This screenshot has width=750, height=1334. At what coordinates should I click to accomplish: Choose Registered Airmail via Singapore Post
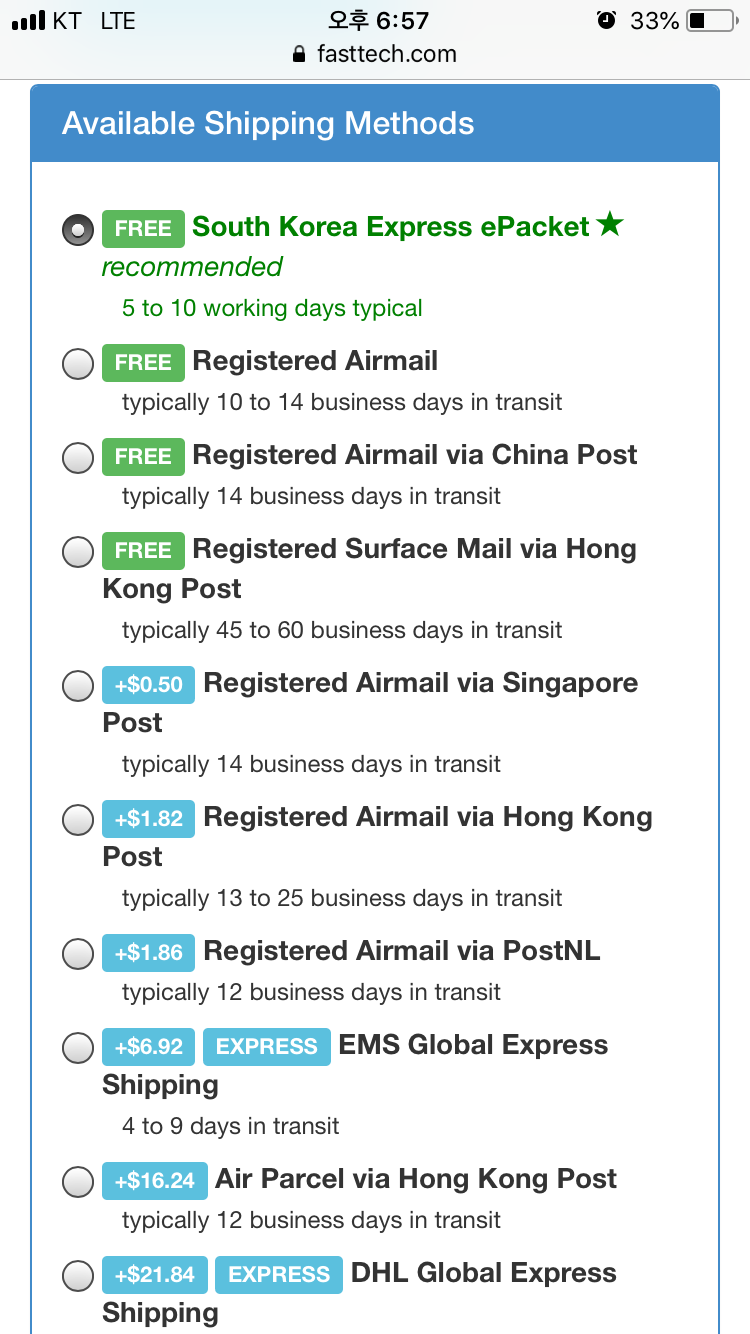(x=78, y=686)
